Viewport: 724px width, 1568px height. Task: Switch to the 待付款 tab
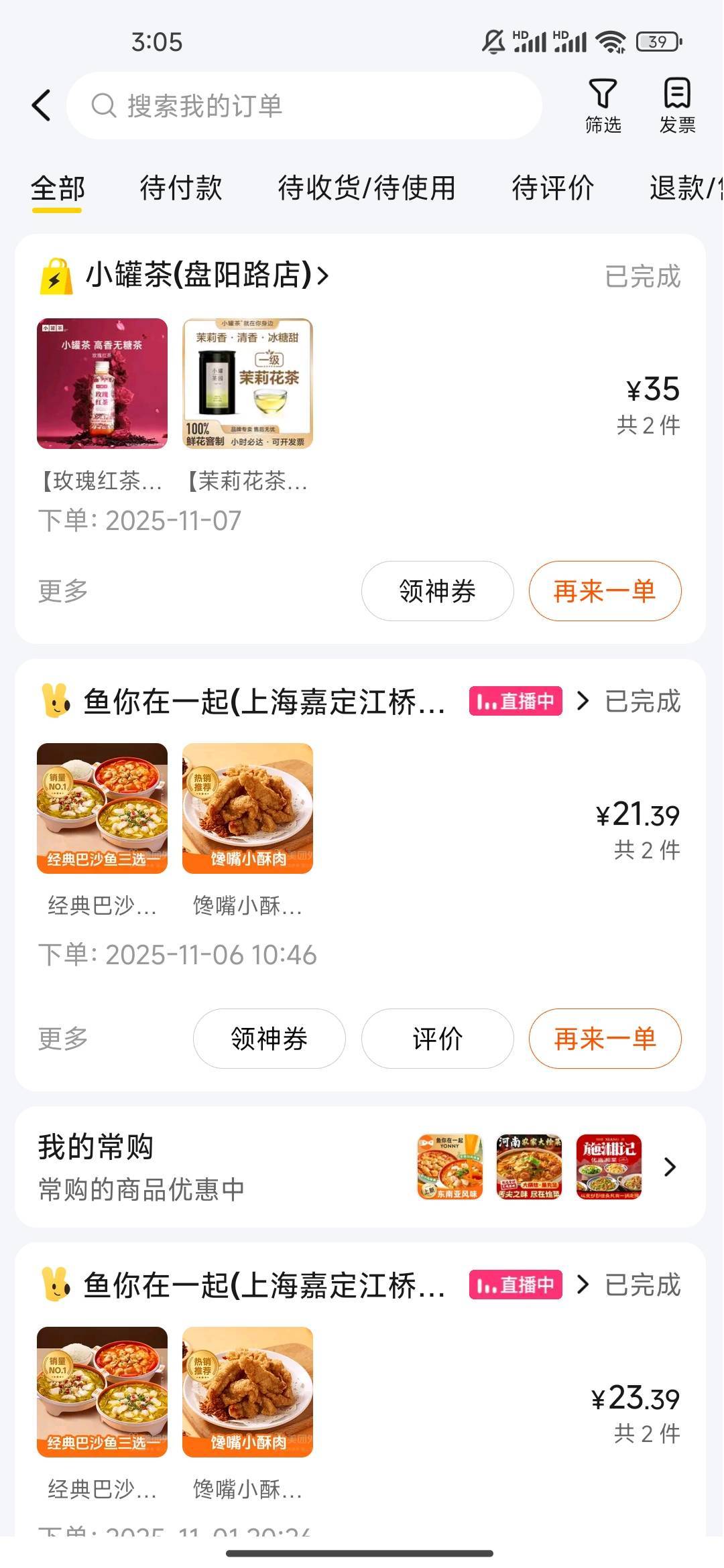[180, 188]
